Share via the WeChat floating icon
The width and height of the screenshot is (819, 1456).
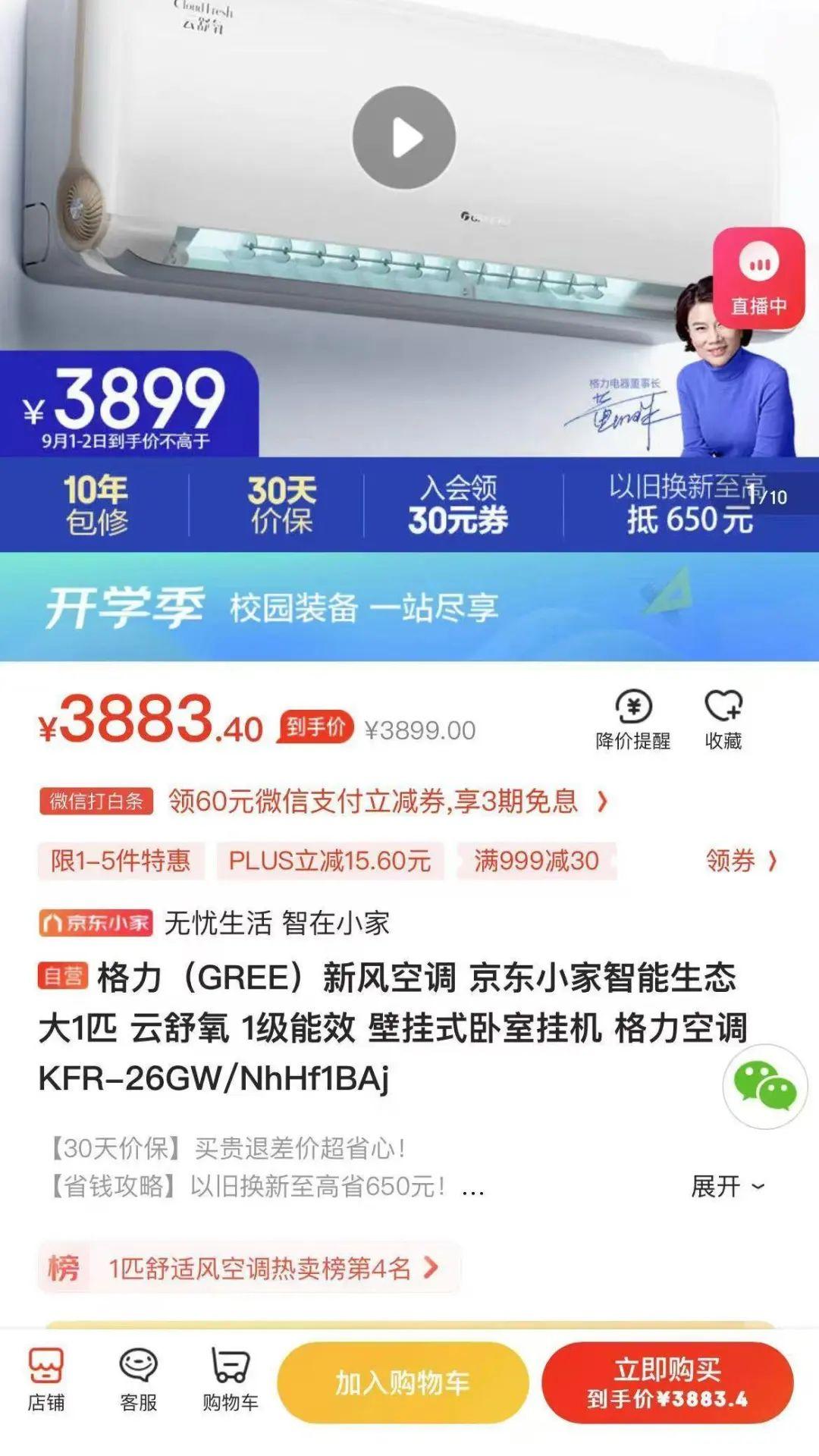click(764, 1087)
